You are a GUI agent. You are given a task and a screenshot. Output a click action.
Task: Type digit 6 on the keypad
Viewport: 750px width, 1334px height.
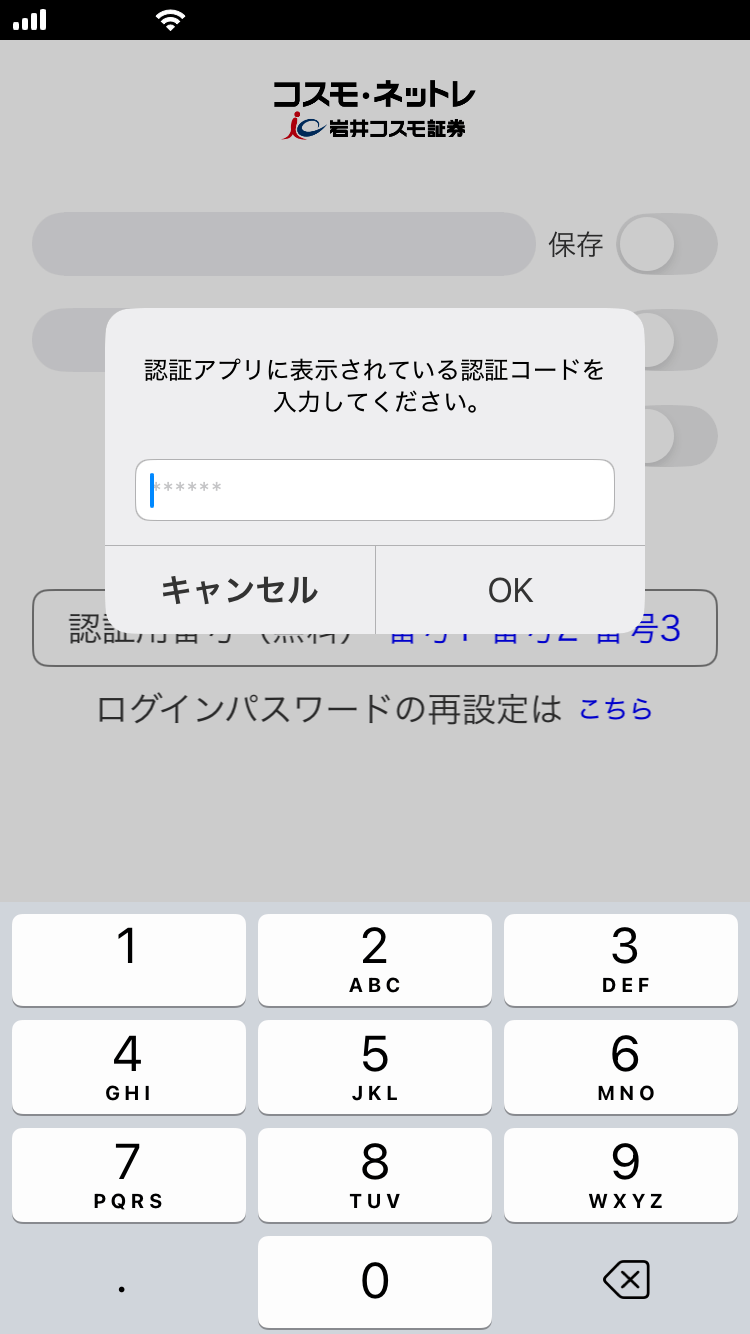tap(621, 1066)
